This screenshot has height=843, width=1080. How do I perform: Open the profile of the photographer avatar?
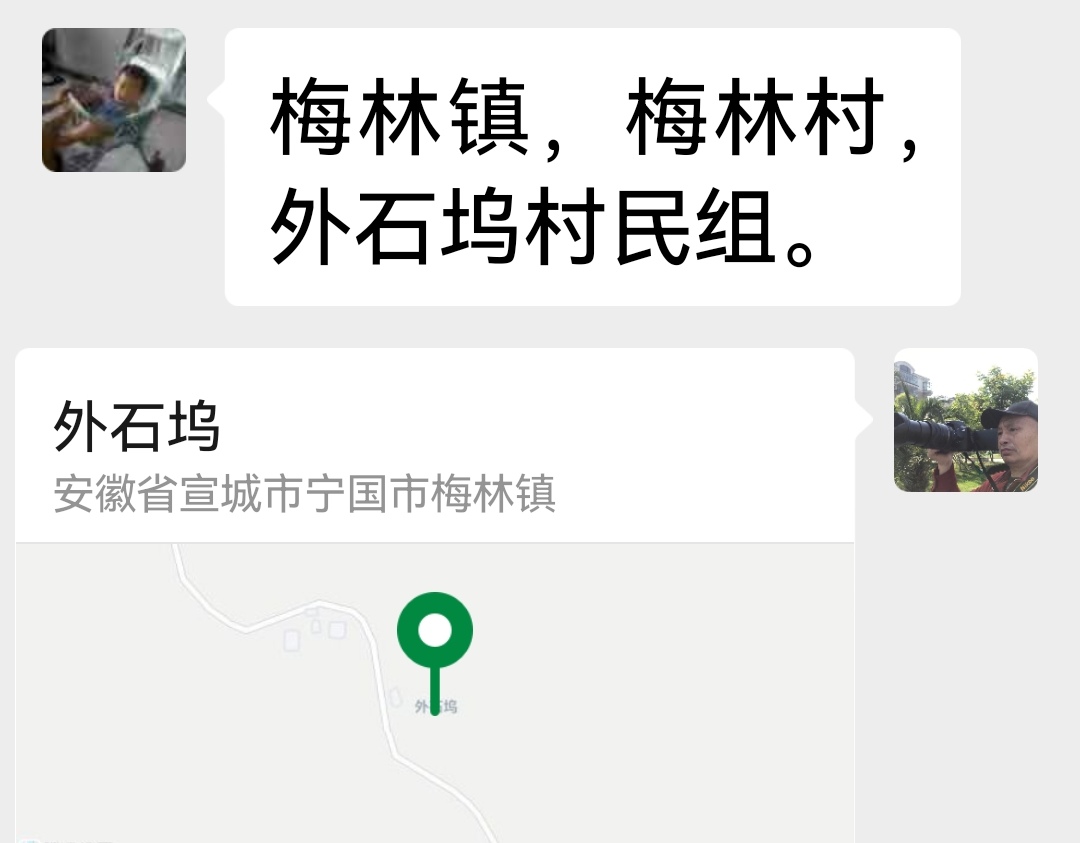tap(965, 420)
